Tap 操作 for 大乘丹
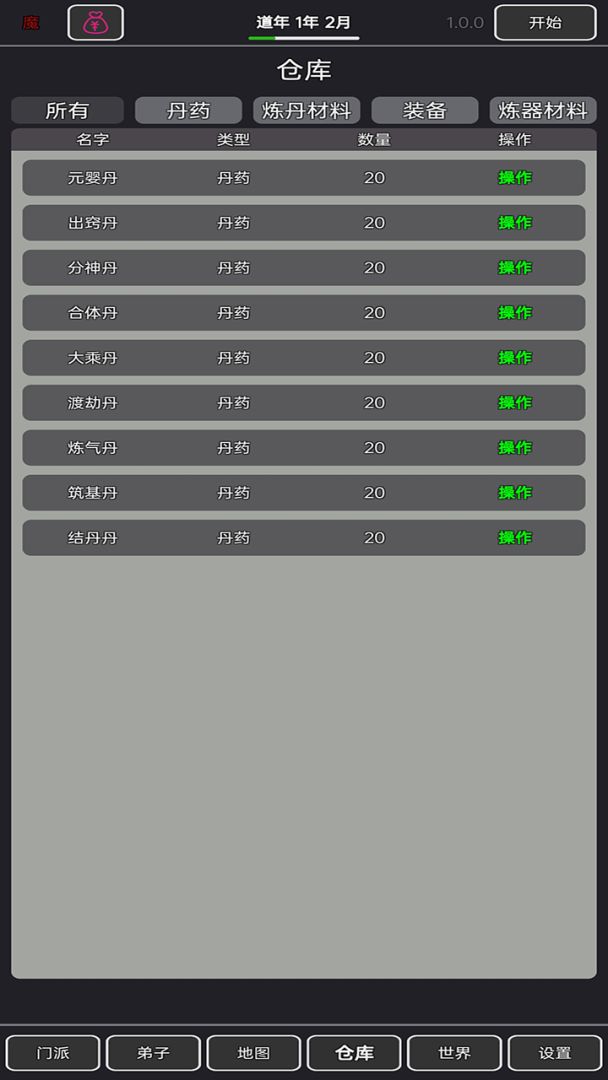Screen dimensions: 608x1080 point(515,358)
